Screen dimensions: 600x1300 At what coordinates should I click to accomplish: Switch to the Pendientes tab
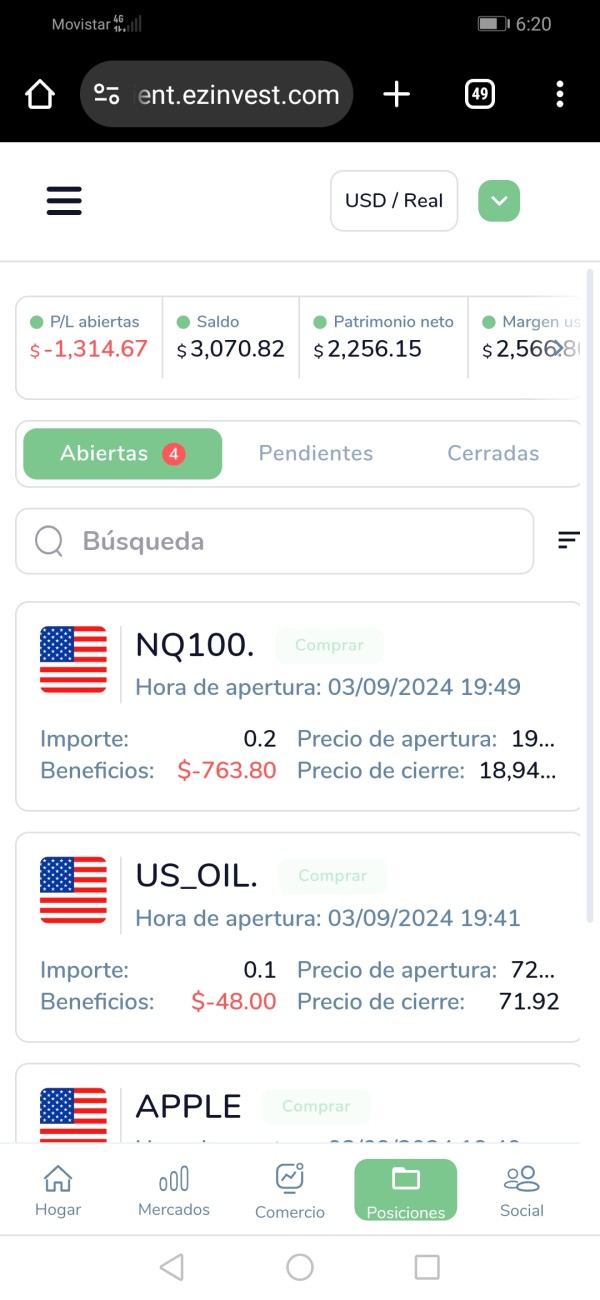pos(316,453)
